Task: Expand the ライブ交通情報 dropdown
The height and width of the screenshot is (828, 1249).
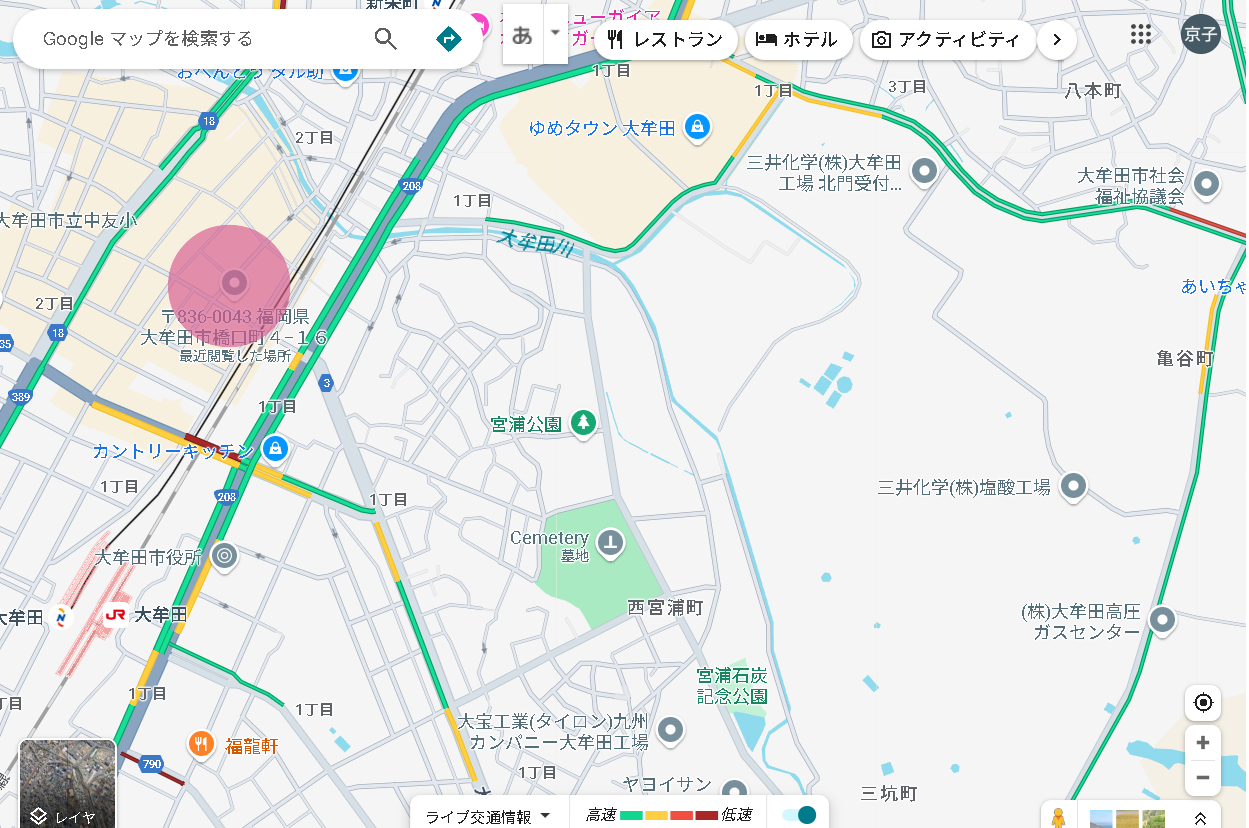Action: coord(489,816)
